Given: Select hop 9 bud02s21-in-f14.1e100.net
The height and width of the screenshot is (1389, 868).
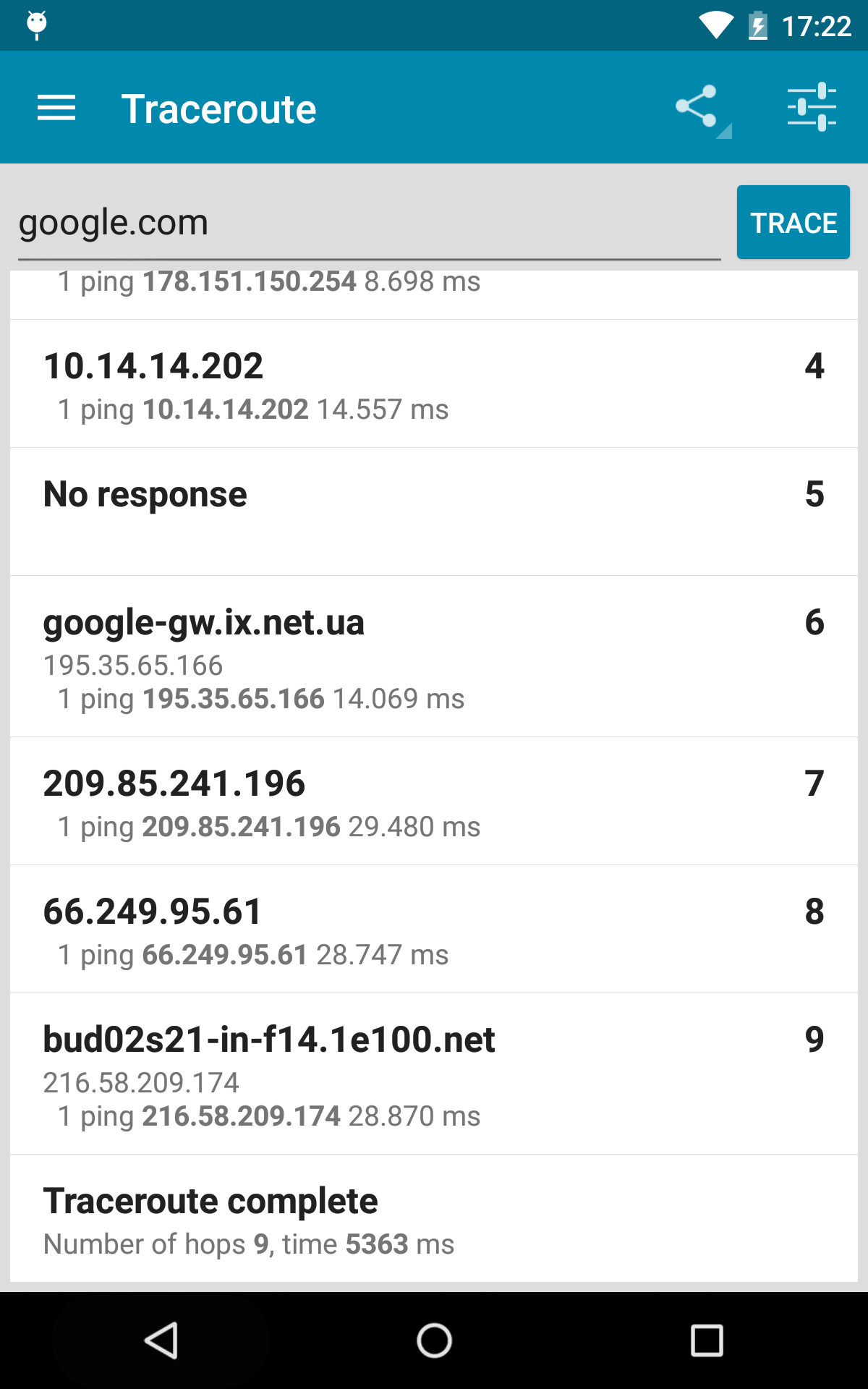Looking at the screenshot, I should 434,1074.
